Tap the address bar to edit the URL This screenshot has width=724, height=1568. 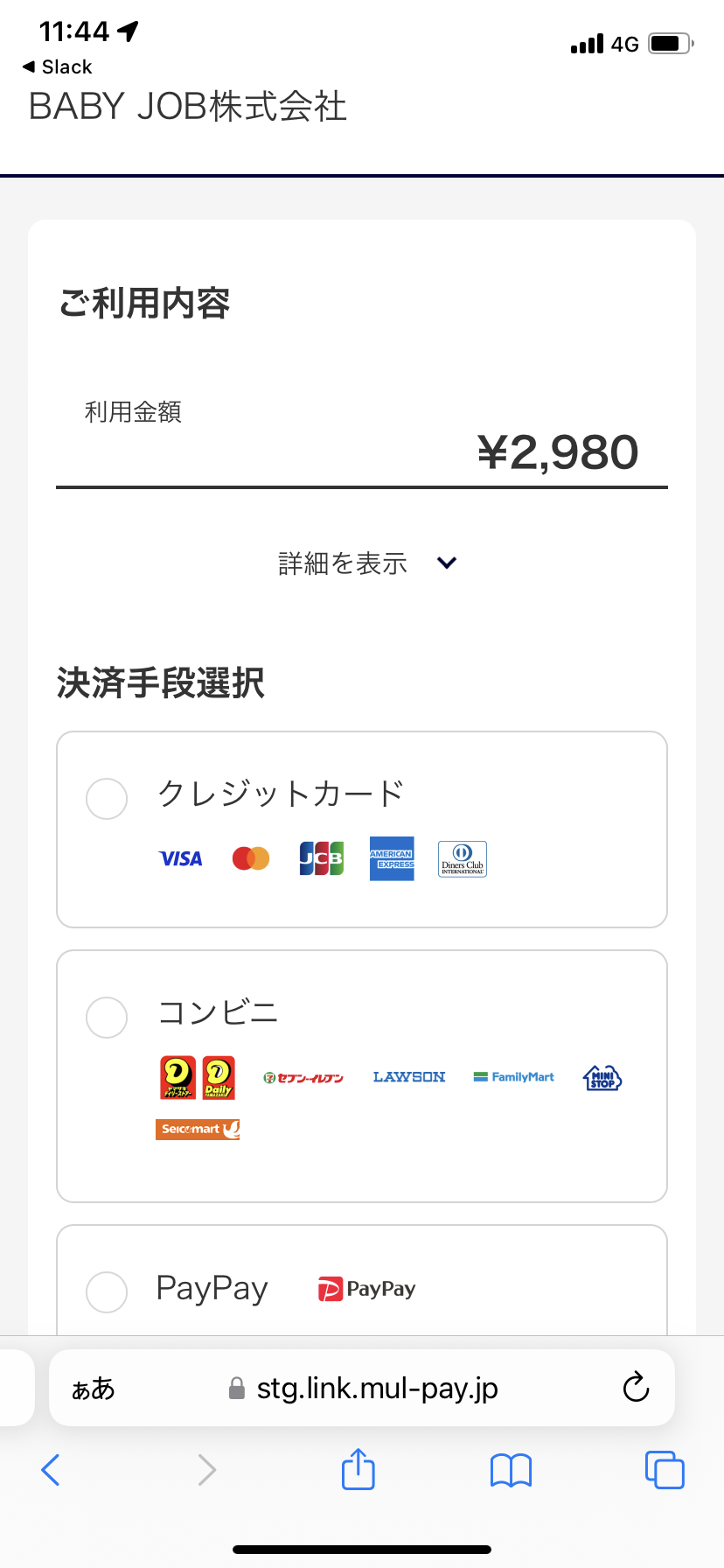coord(376,1387)
